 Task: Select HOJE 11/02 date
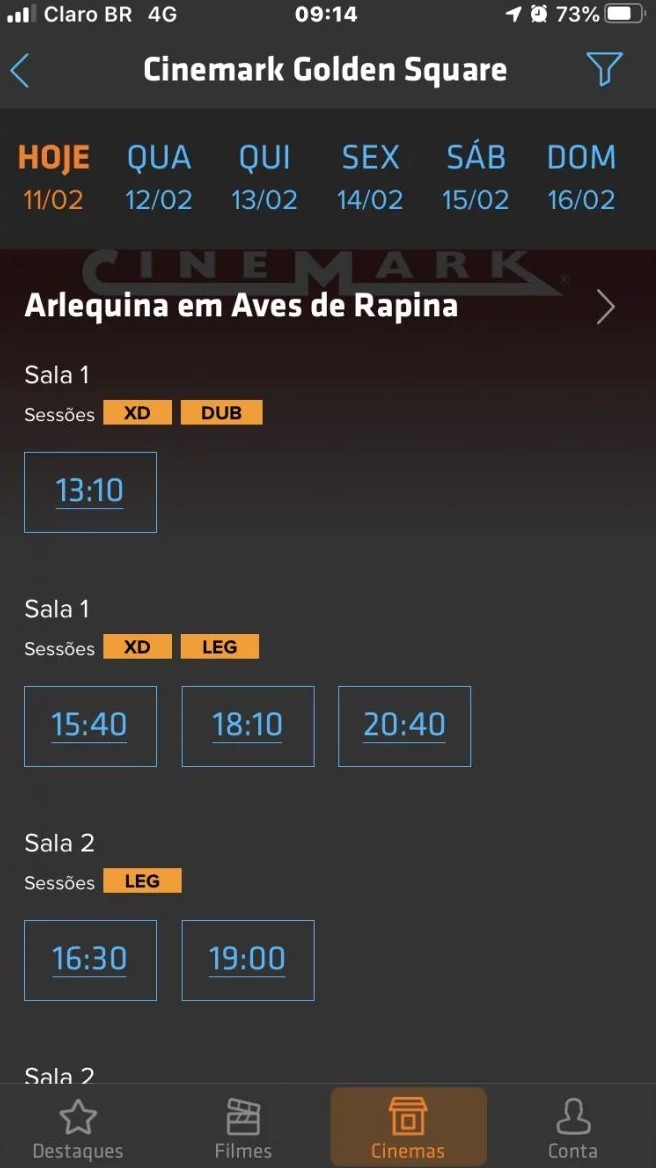(x=54, y=177)
